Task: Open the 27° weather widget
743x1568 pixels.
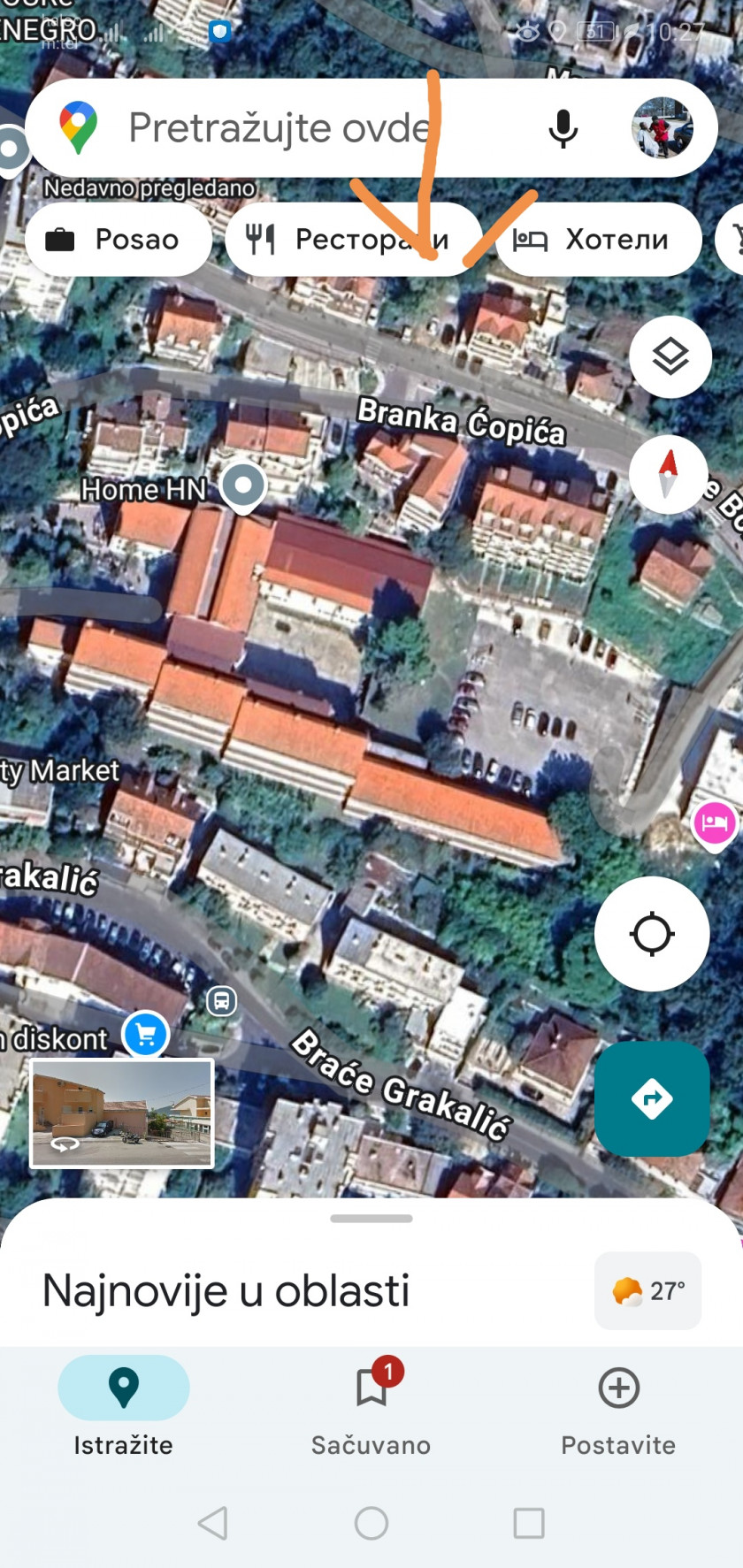Action: coord(648,1290)
